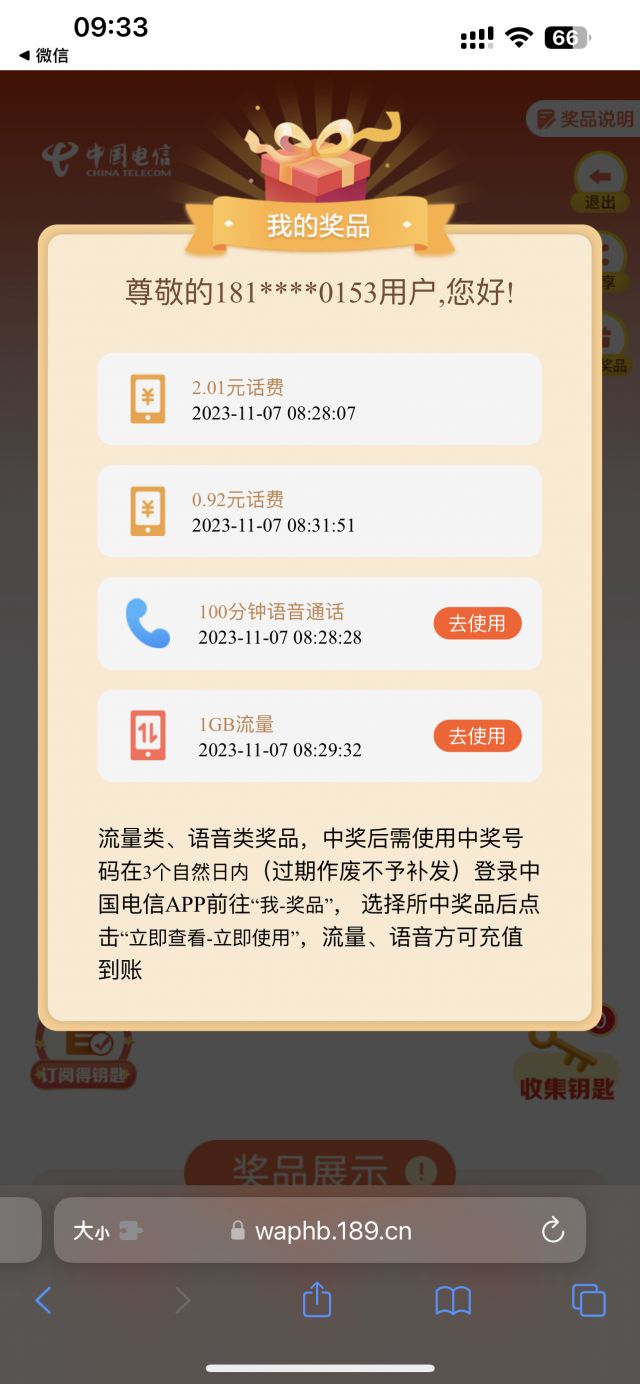Tap 去使用 for 100分钟语音通话
Viewport: 640px width, 1384px height.
pos(477,623)
